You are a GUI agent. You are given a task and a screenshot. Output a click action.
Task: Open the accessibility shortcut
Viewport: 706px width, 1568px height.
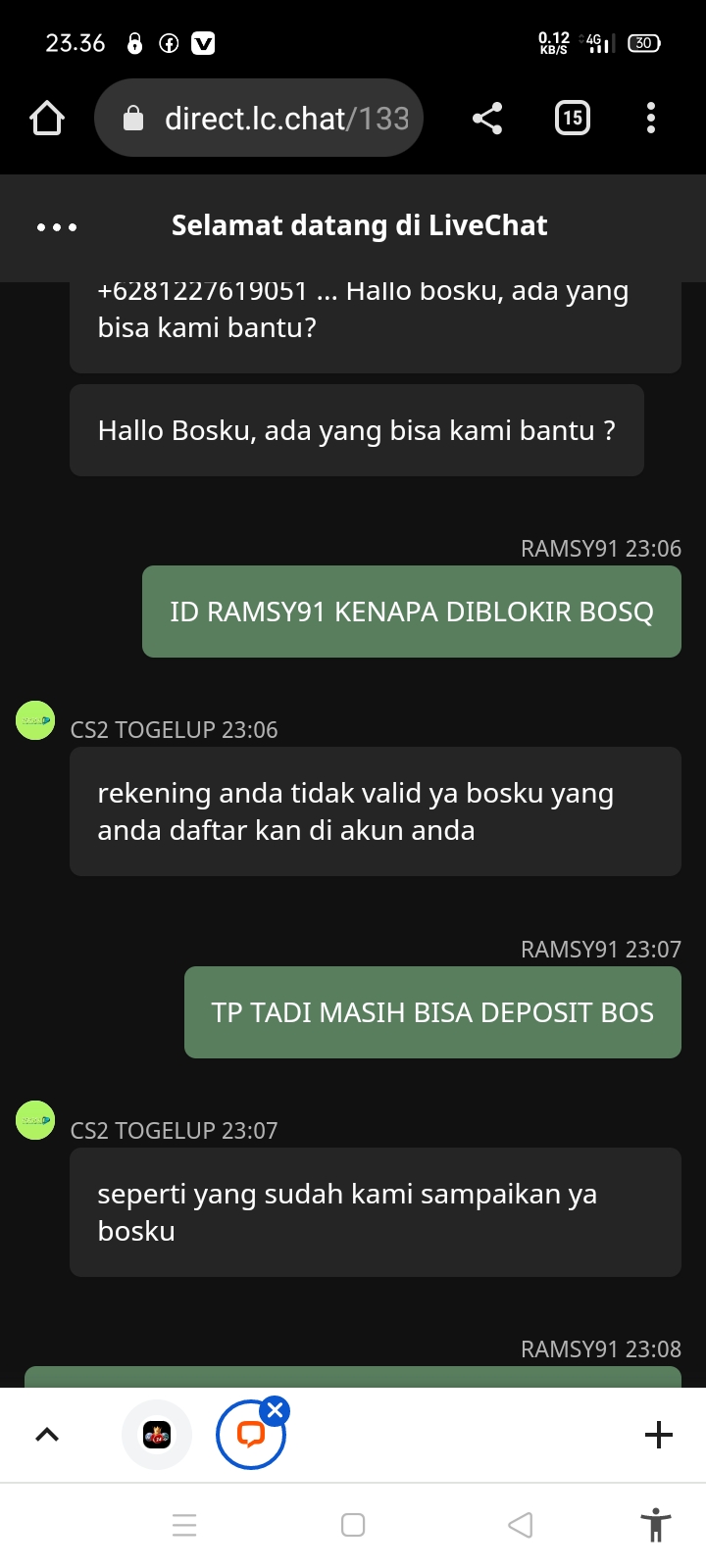pos(655,1526)
